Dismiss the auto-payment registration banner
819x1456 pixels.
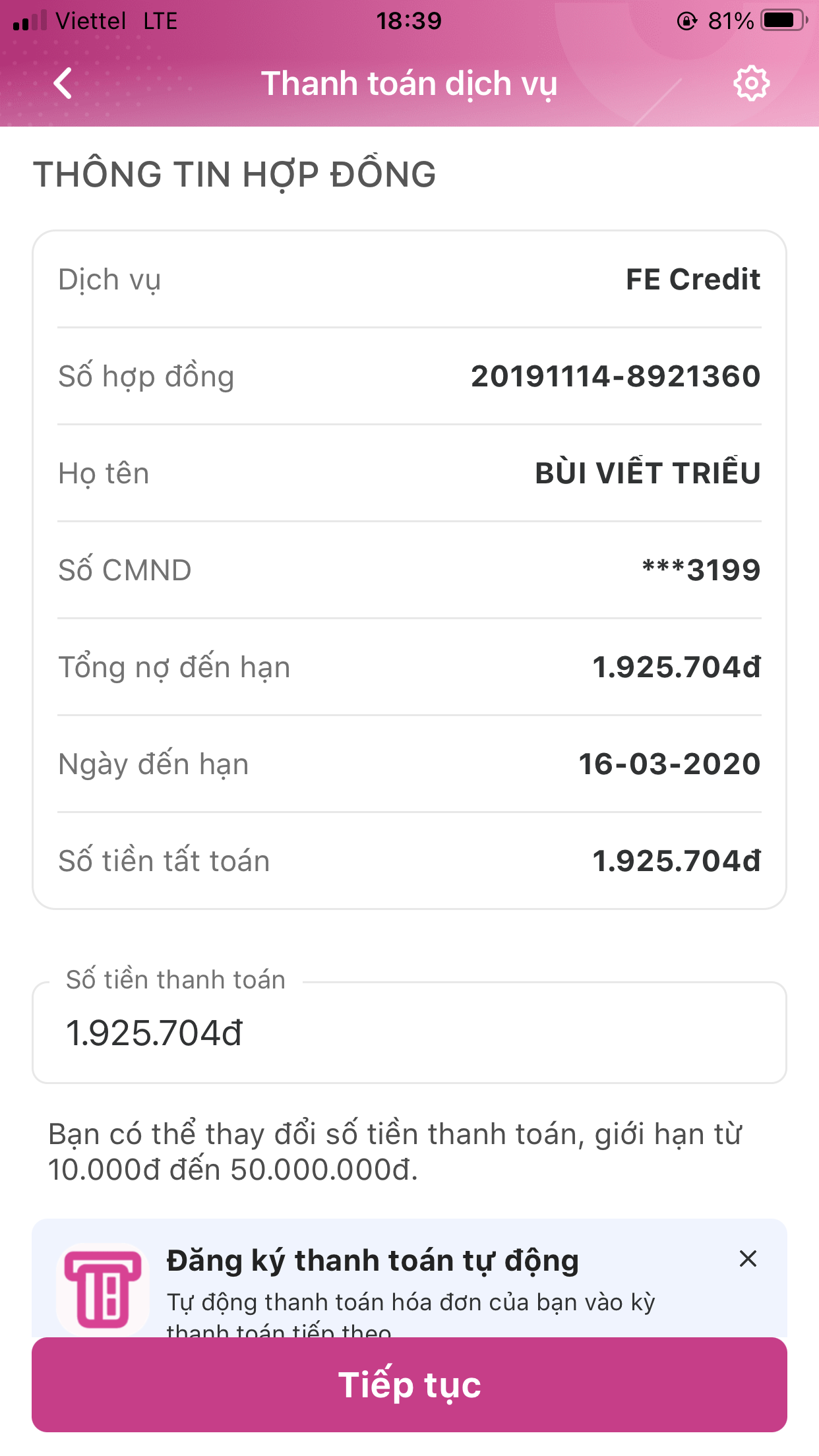click(x=748, y=1259)
